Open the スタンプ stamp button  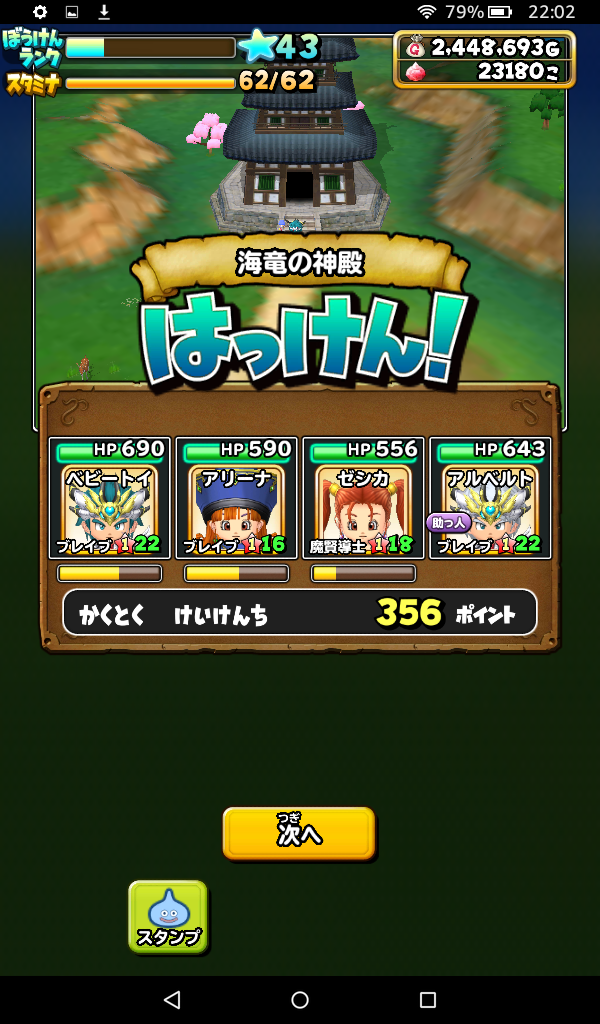click(x=168, y=916)
